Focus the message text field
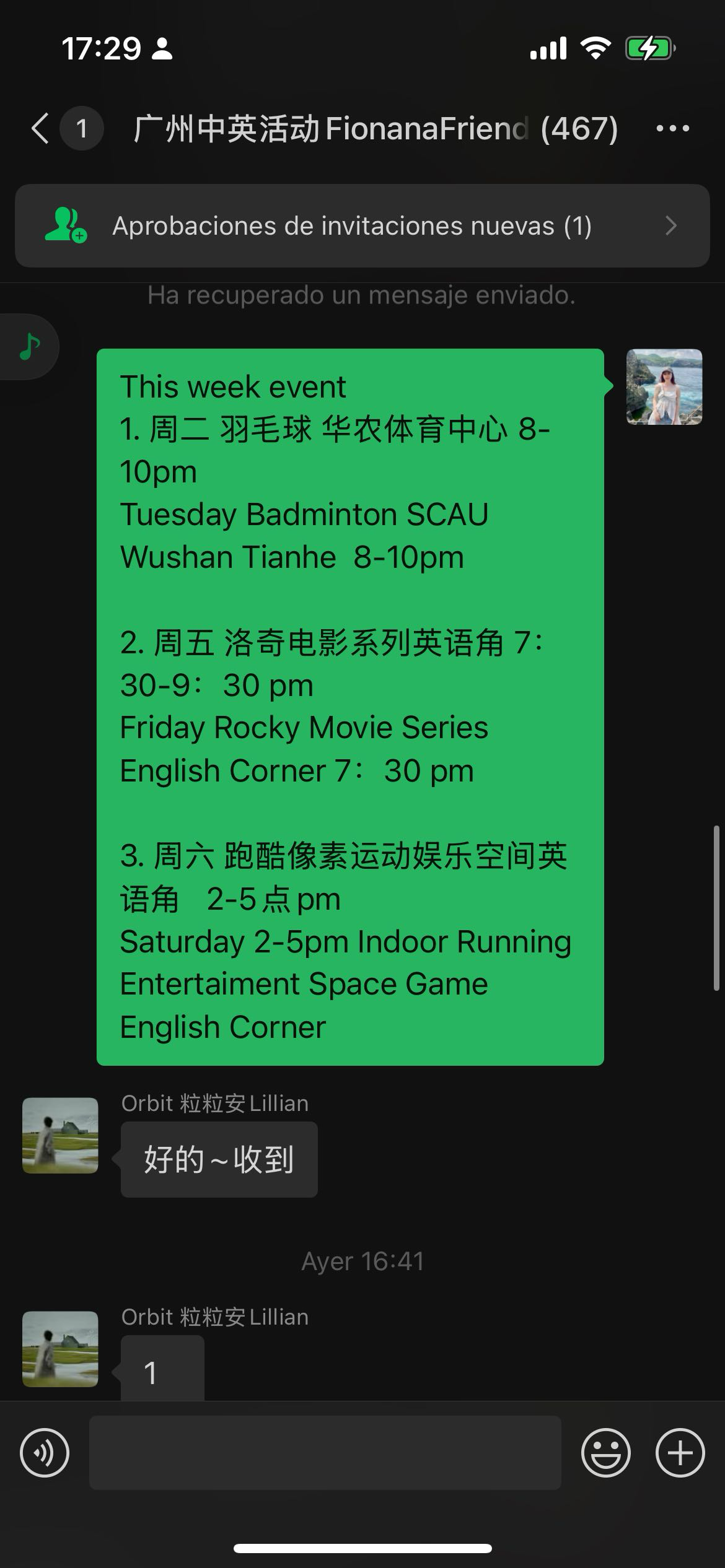The height and width of the screenshot is (1568, 725). click(325, 1453)
